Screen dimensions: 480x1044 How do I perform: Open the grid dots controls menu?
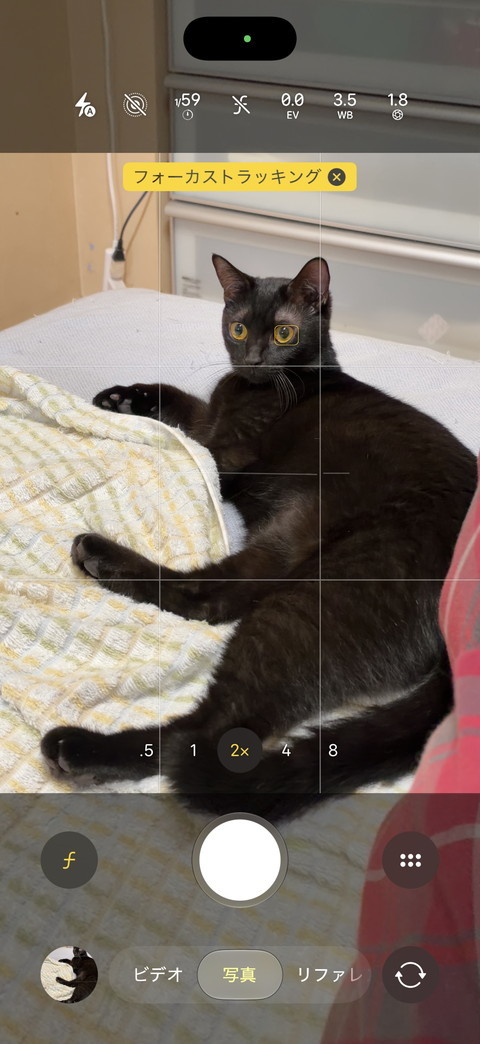410,860
